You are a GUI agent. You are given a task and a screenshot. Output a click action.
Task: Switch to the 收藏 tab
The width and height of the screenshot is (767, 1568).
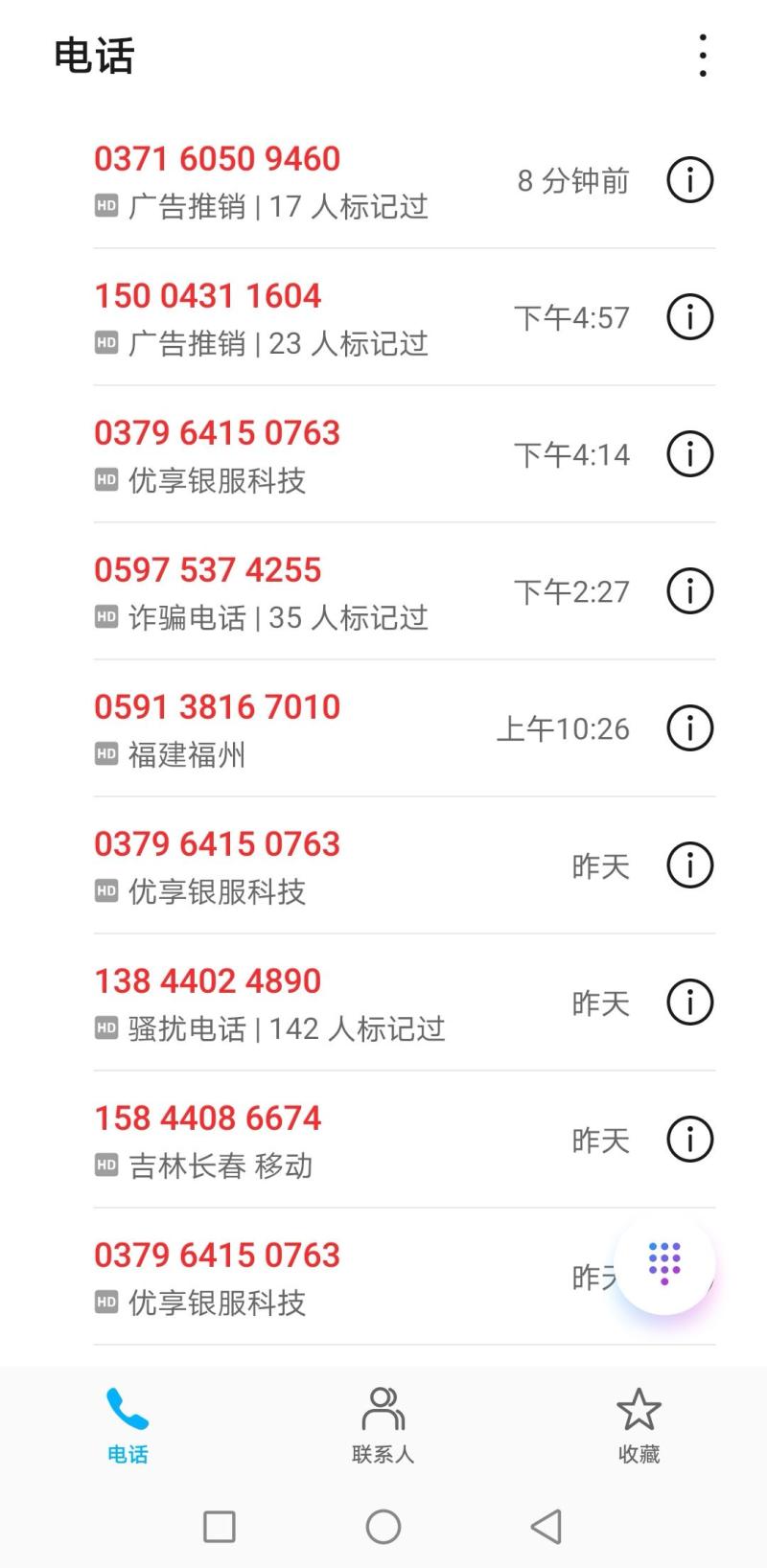[639, 1425]
